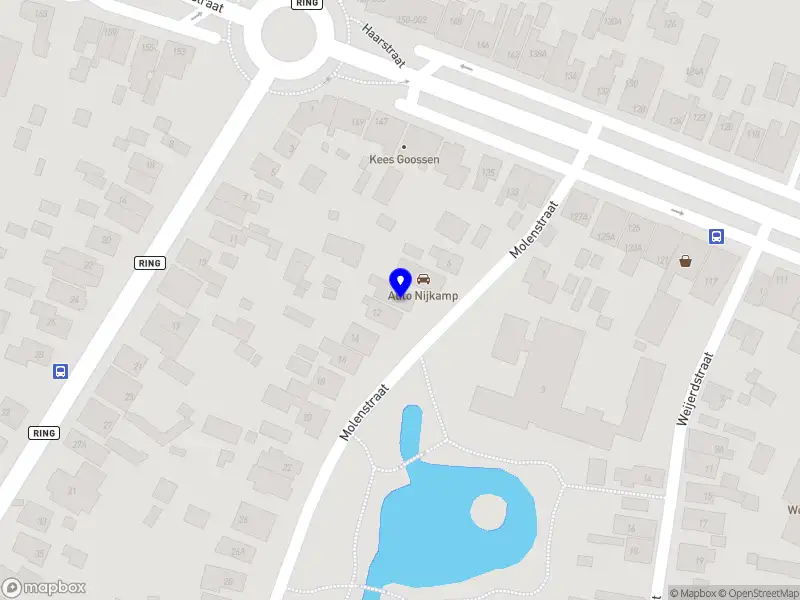The height and width of the screenshot is (600, 800).
Task: Tap the bus stop icon near Weijerdstraat
Action: tap(717, 237)
